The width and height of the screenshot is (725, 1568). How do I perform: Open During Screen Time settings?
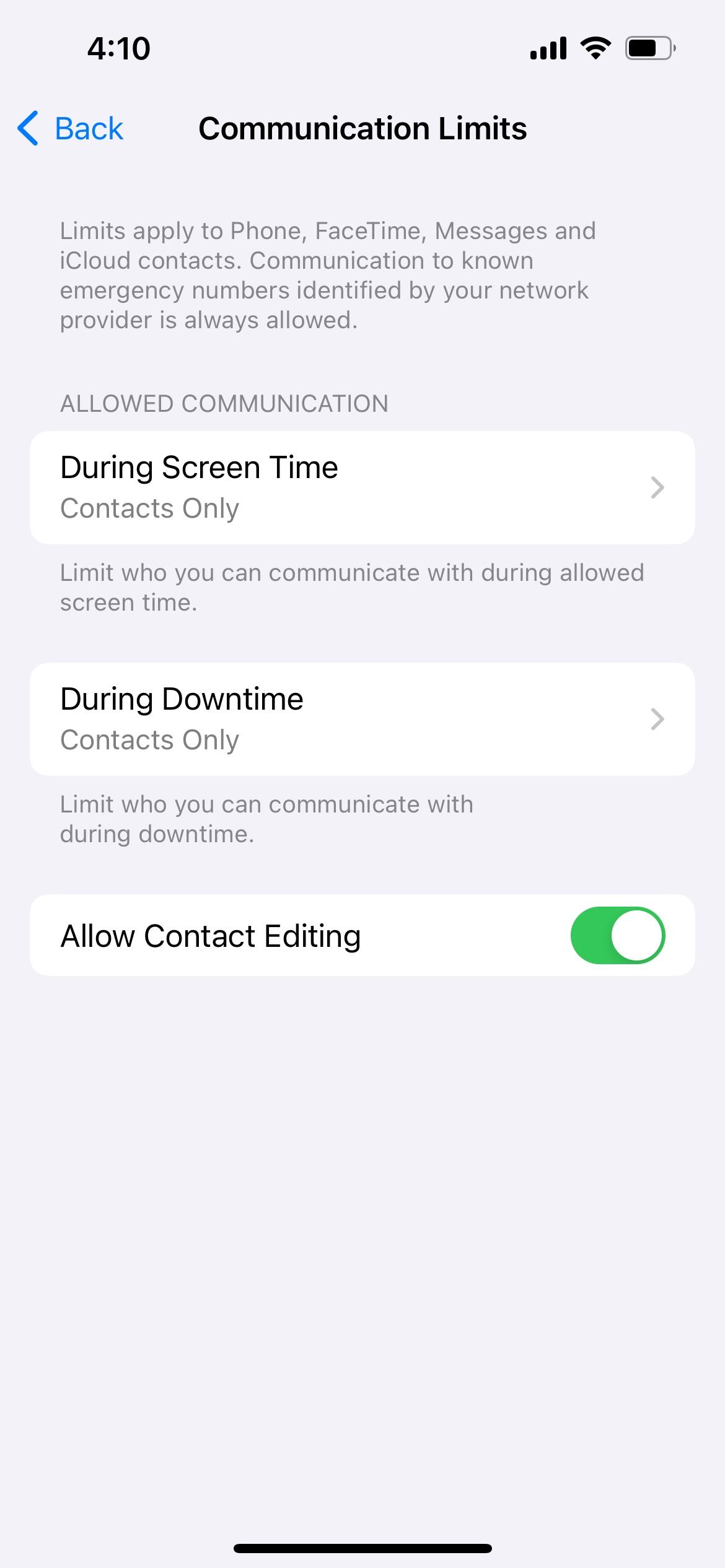pos(362,487)
